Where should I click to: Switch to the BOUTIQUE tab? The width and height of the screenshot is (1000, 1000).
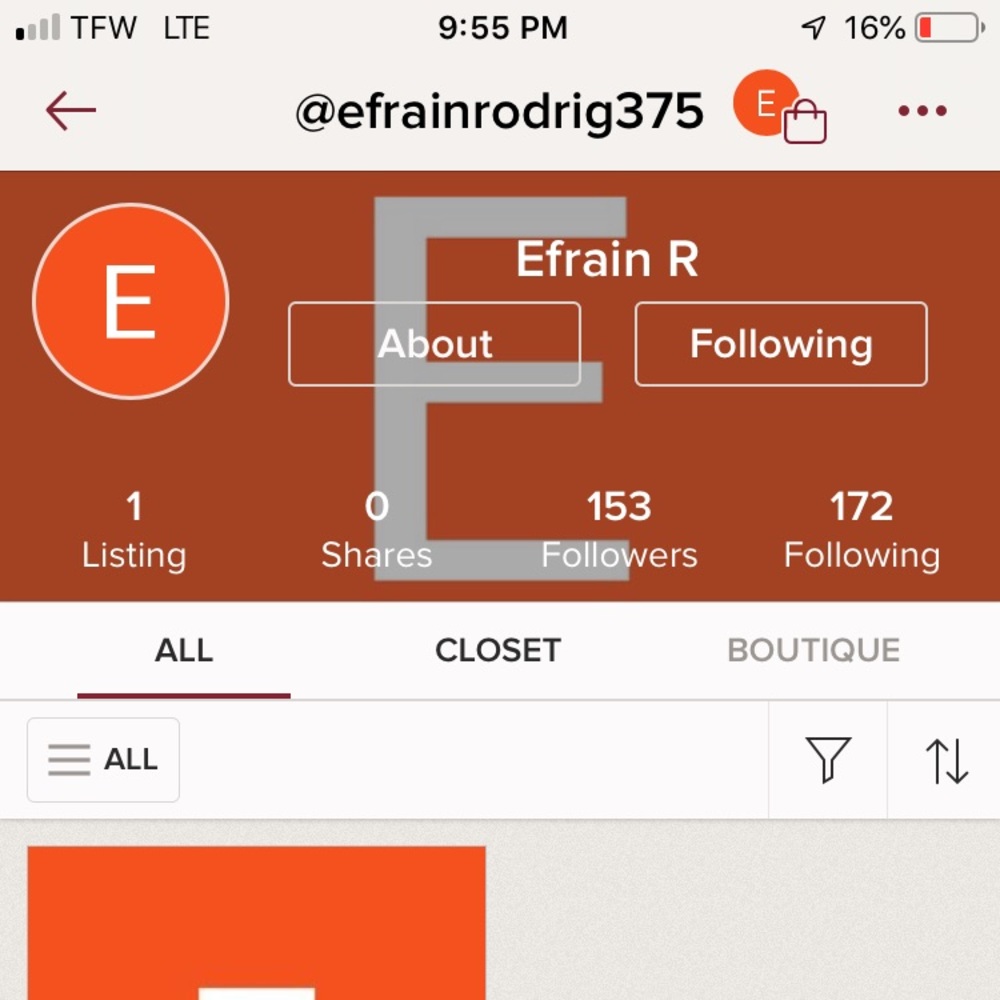[813, 651]
